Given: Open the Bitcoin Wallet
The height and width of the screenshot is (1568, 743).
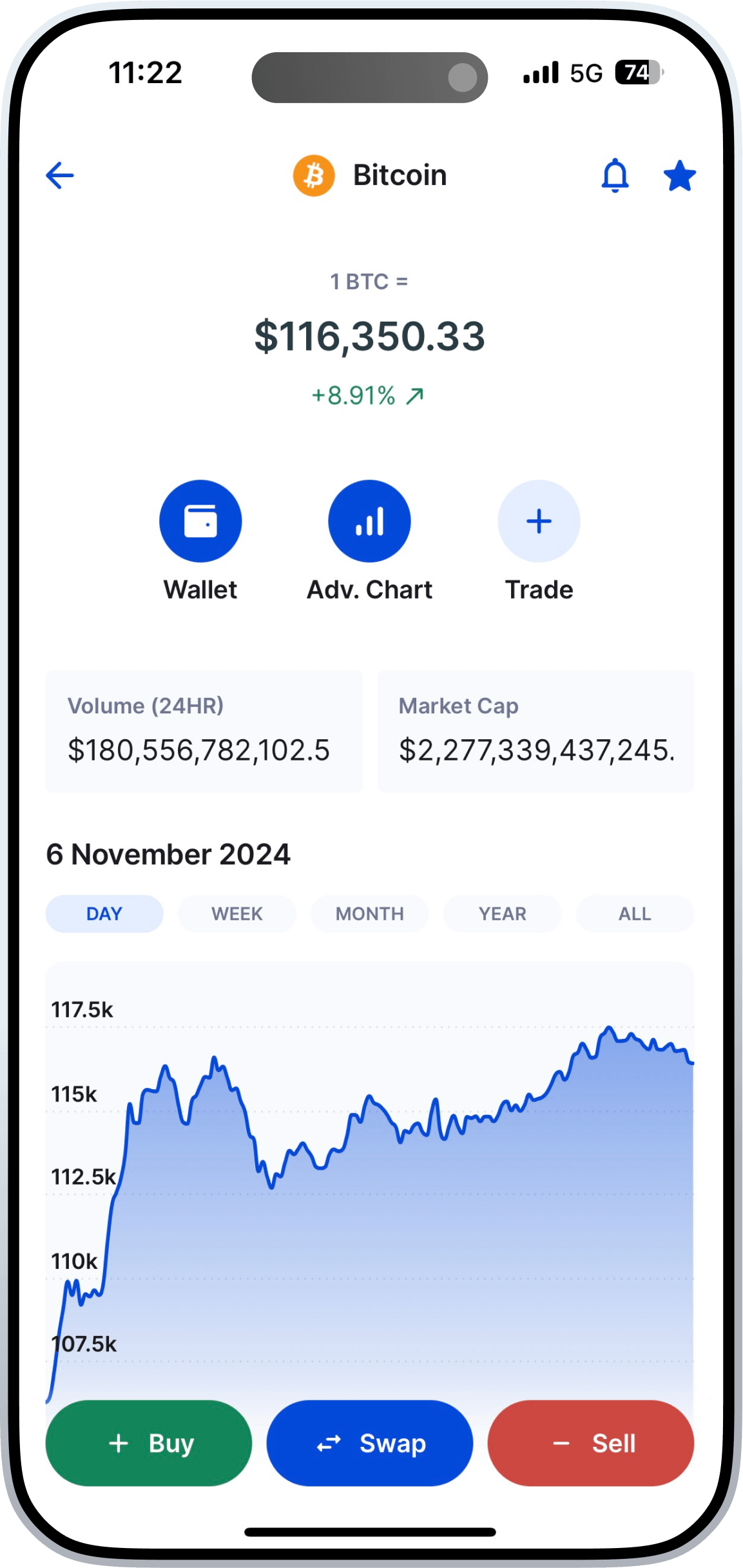Looking at the screenshot, I should click(x=200, y=521).
